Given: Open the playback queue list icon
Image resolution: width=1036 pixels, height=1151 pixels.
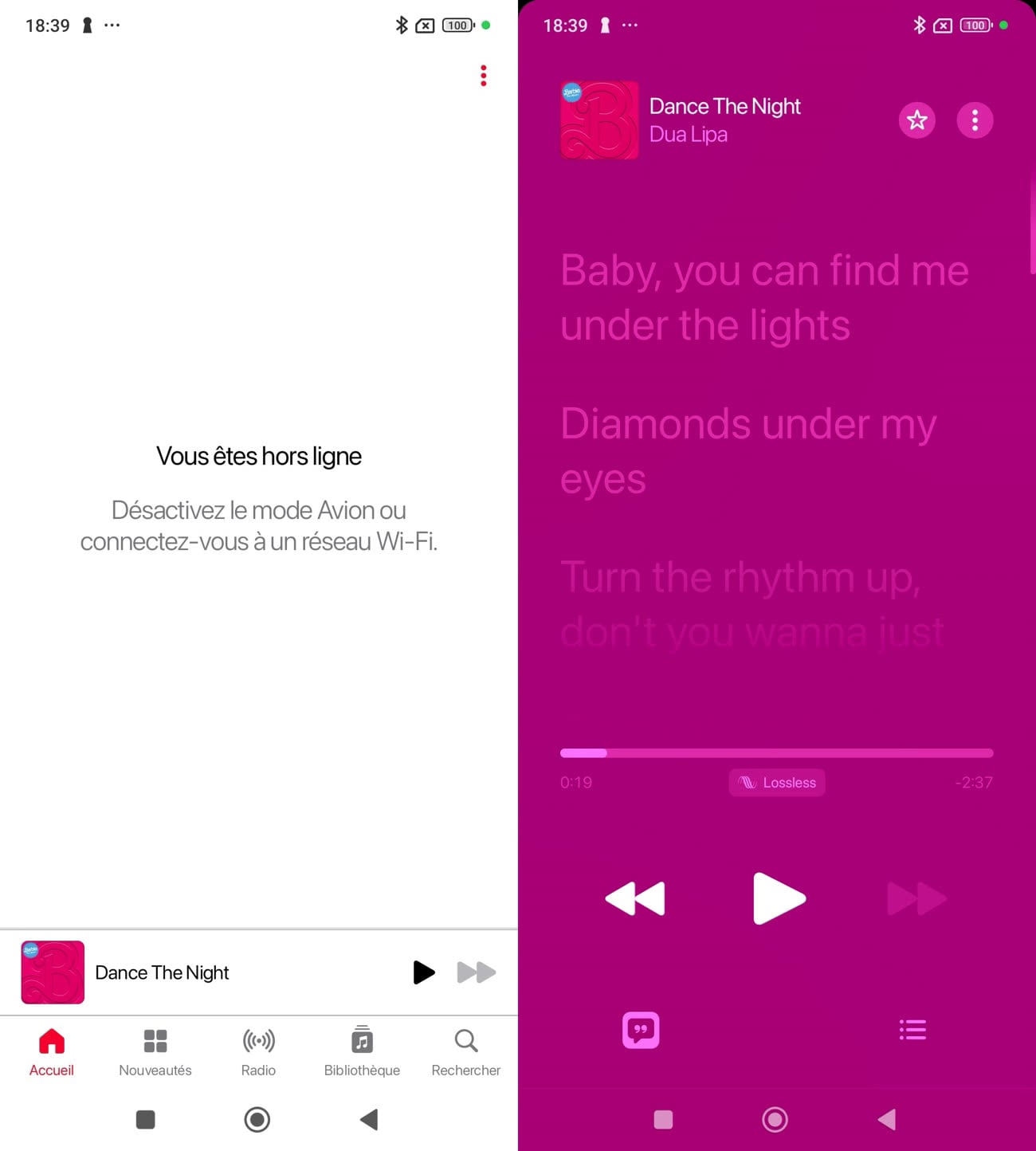Looking at the screenshot, I should coord(912,1030).
